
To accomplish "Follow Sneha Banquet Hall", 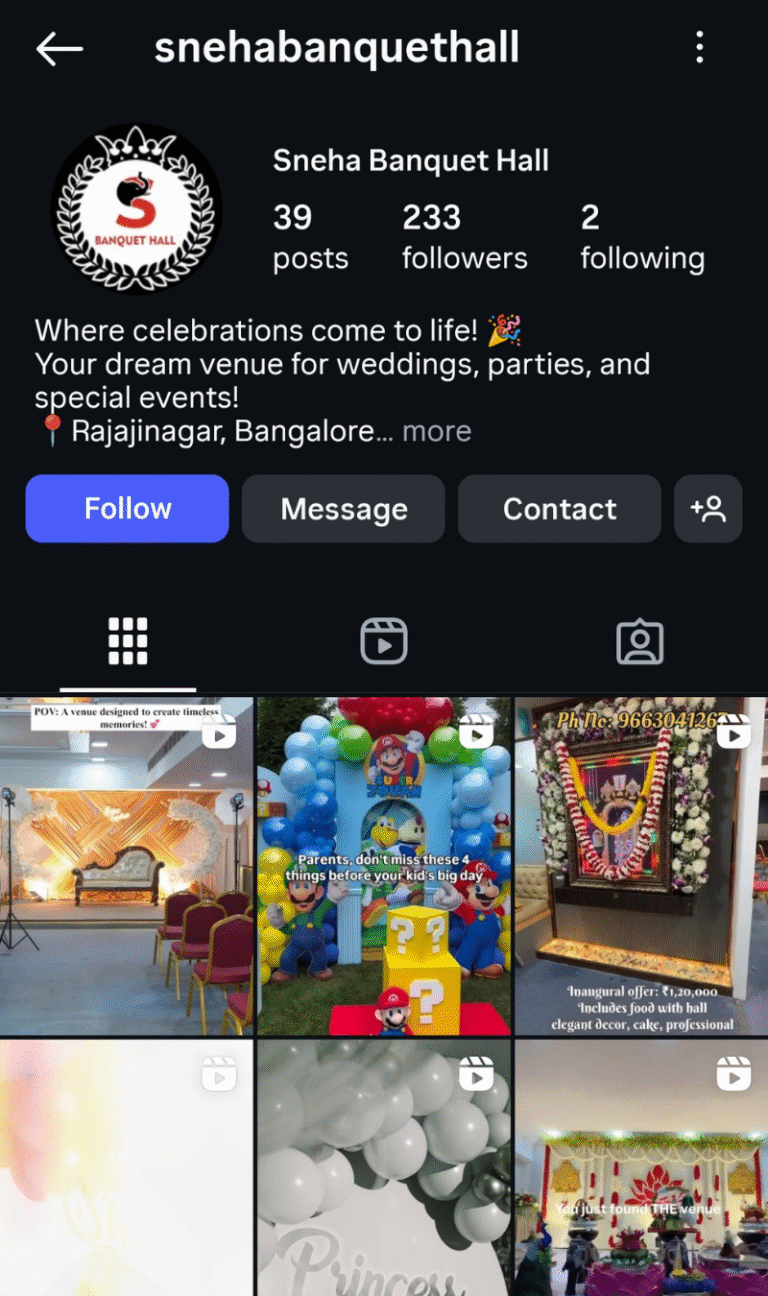I will 127,509.
